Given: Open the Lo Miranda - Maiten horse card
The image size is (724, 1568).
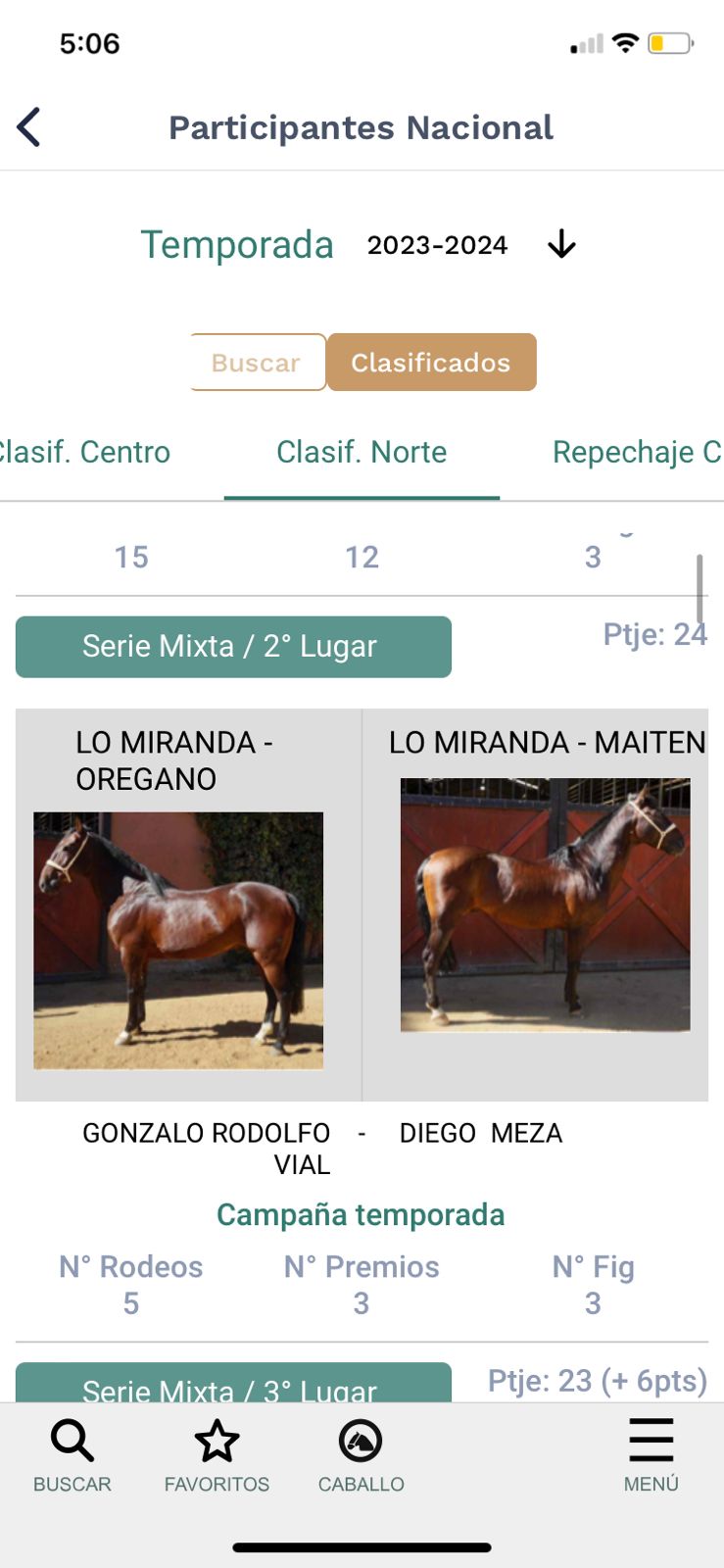Looking at the screenshot, I should (545, 904).
